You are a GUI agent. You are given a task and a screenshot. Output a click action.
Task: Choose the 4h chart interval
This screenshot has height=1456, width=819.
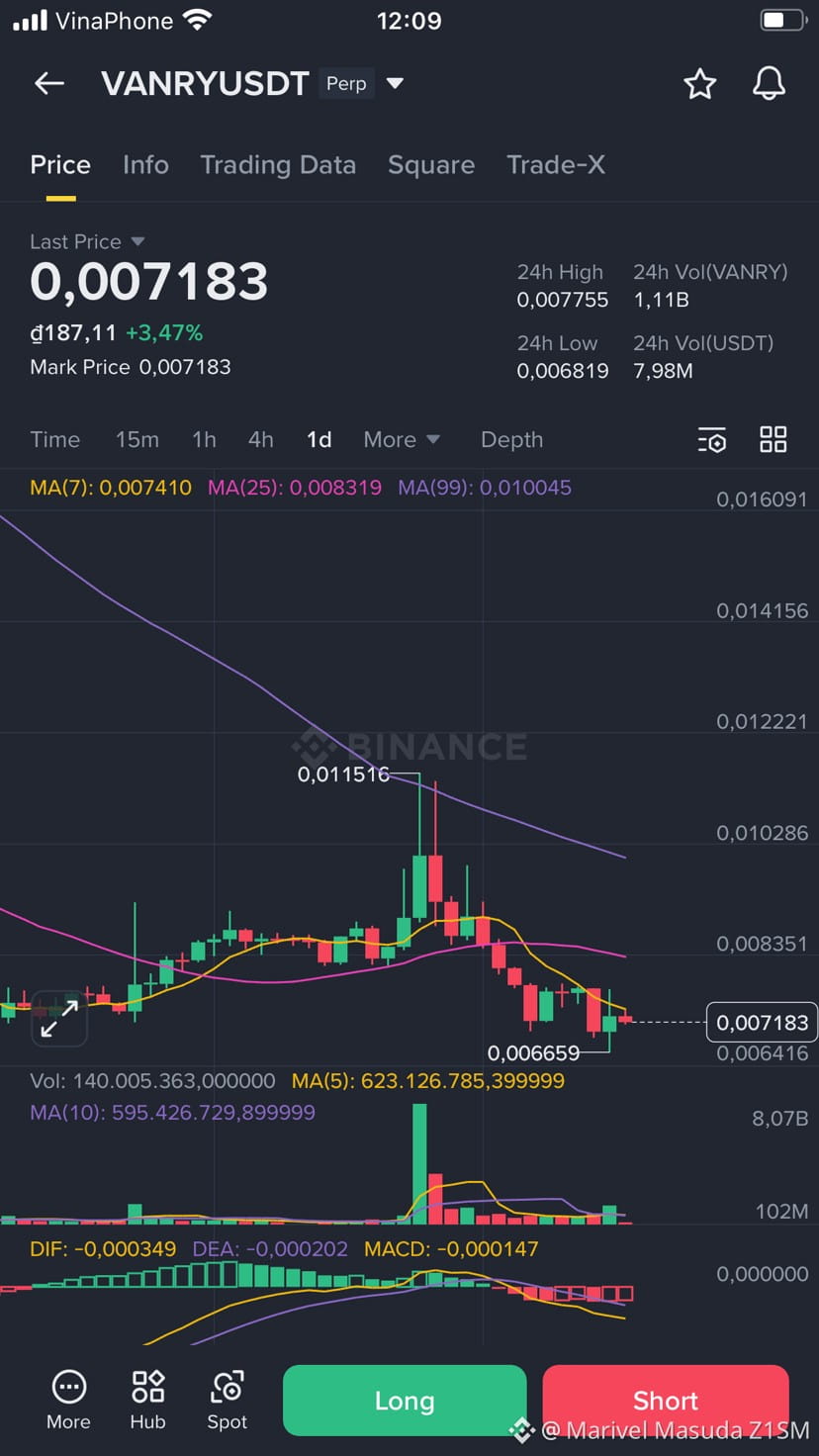tap(261, 440)
